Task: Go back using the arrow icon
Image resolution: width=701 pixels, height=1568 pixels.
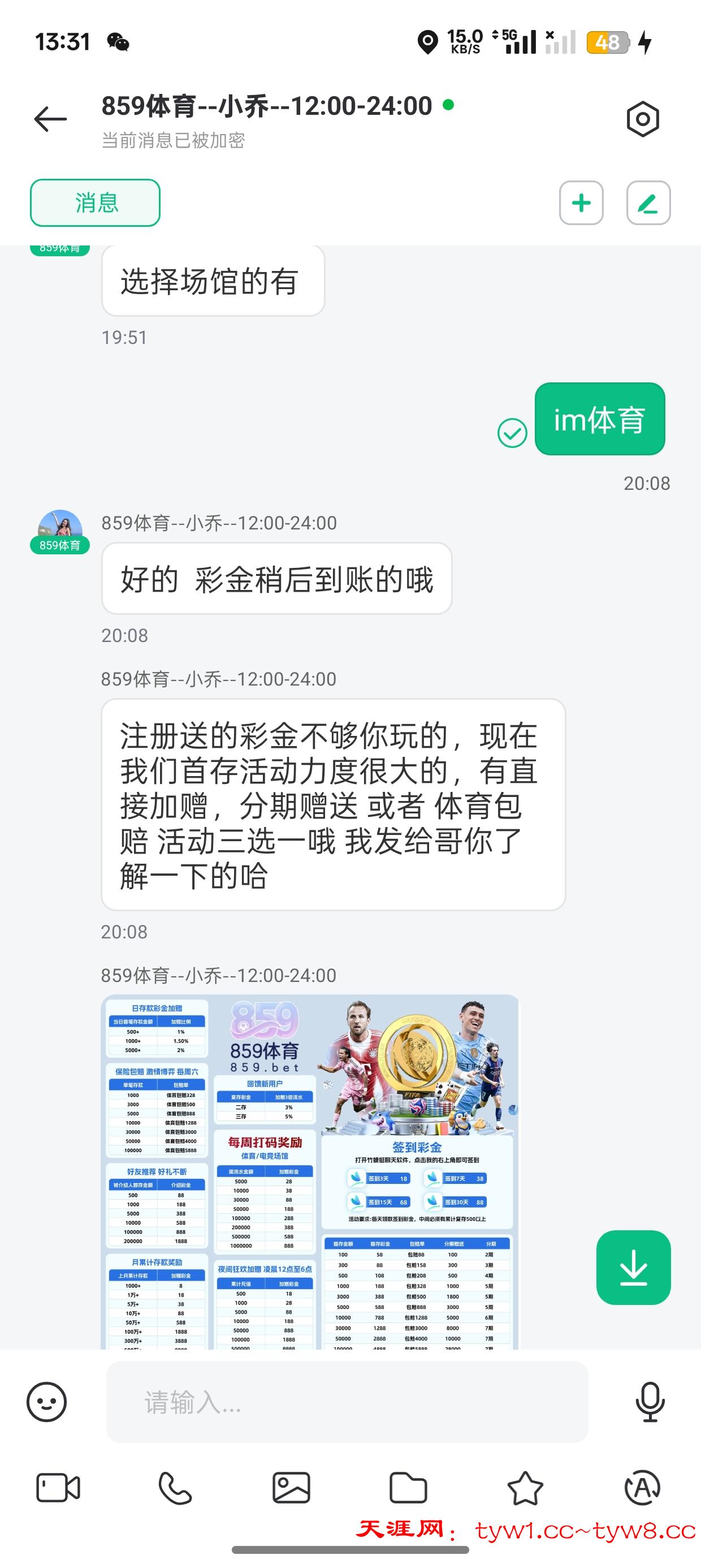Action: tap(50, 119)
